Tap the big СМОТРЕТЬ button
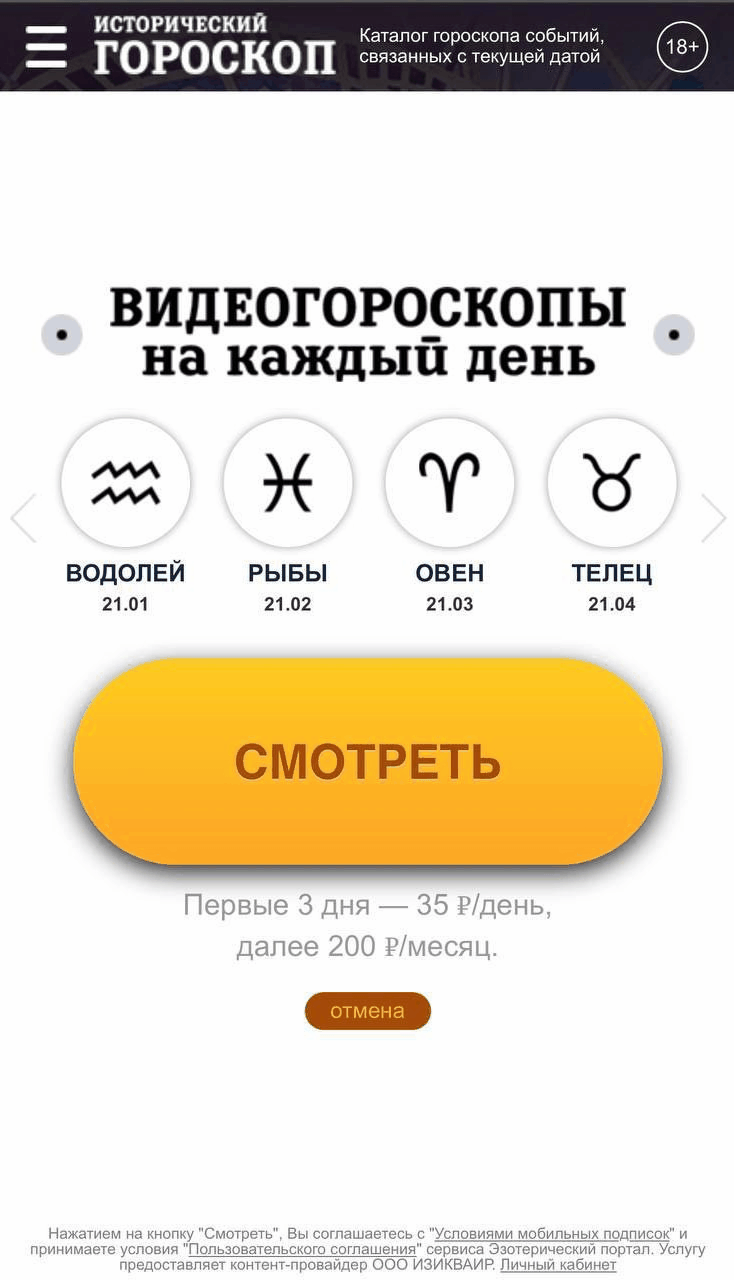Viewport: 734px width, 1280px height. pos(367,761)
